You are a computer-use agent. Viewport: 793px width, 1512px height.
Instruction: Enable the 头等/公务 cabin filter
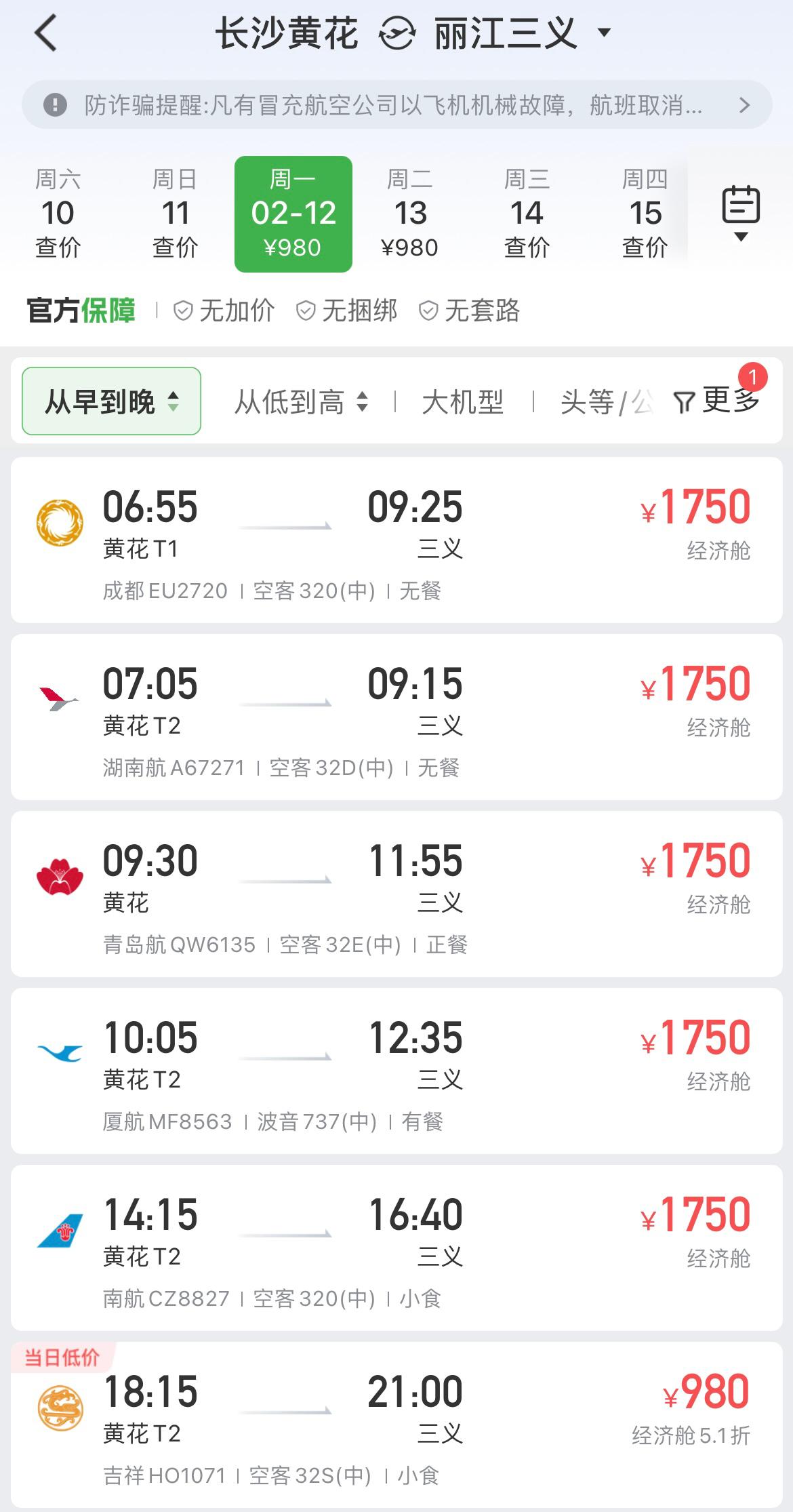point(604,401)
